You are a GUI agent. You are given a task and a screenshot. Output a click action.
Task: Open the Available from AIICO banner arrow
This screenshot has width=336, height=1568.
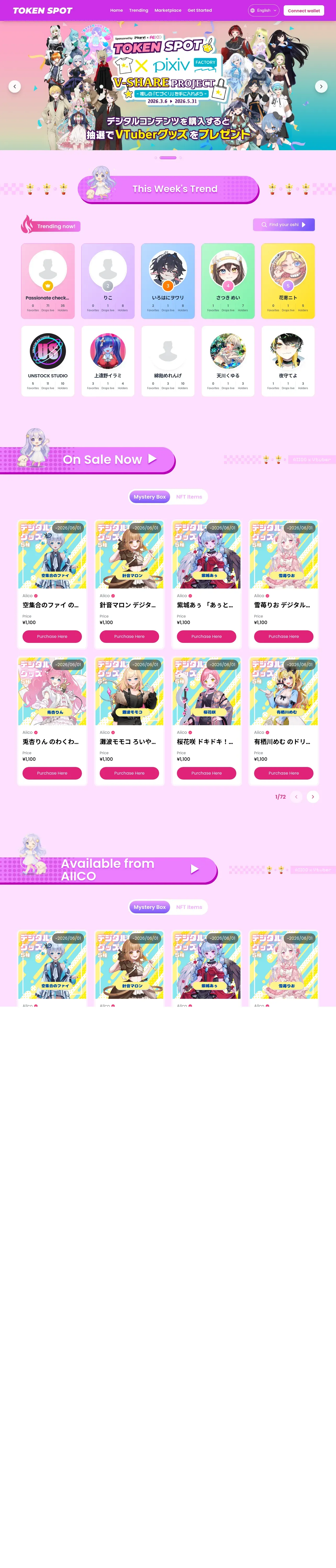pyautogui.click(x=194, y=869)
